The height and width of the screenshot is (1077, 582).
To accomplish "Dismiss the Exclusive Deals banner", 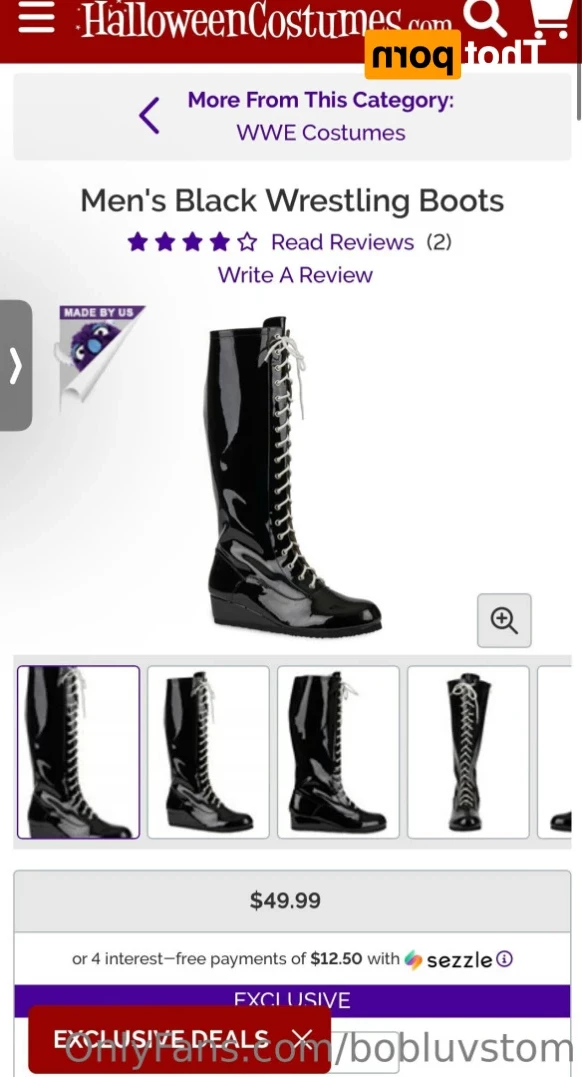I will click(x=301, y=1039).
